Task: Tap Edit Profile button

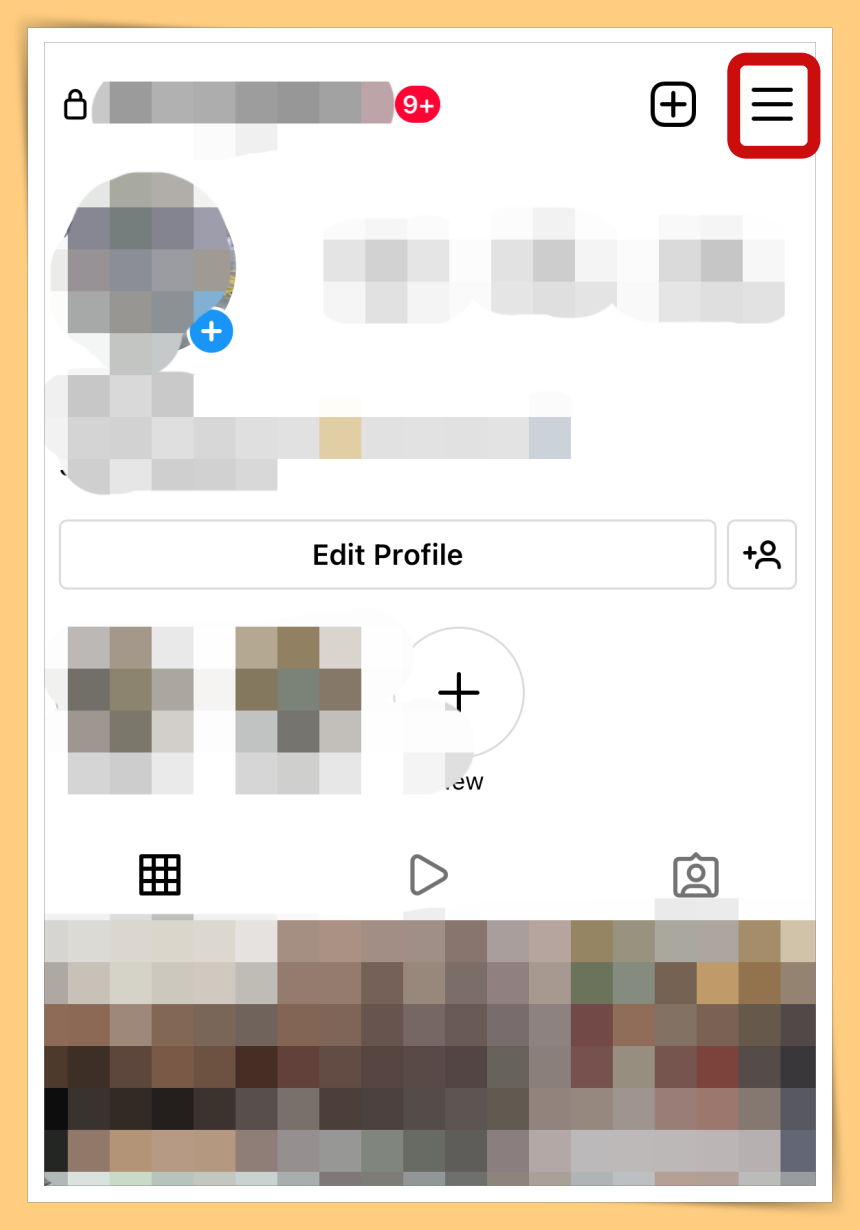Action: 387,554
